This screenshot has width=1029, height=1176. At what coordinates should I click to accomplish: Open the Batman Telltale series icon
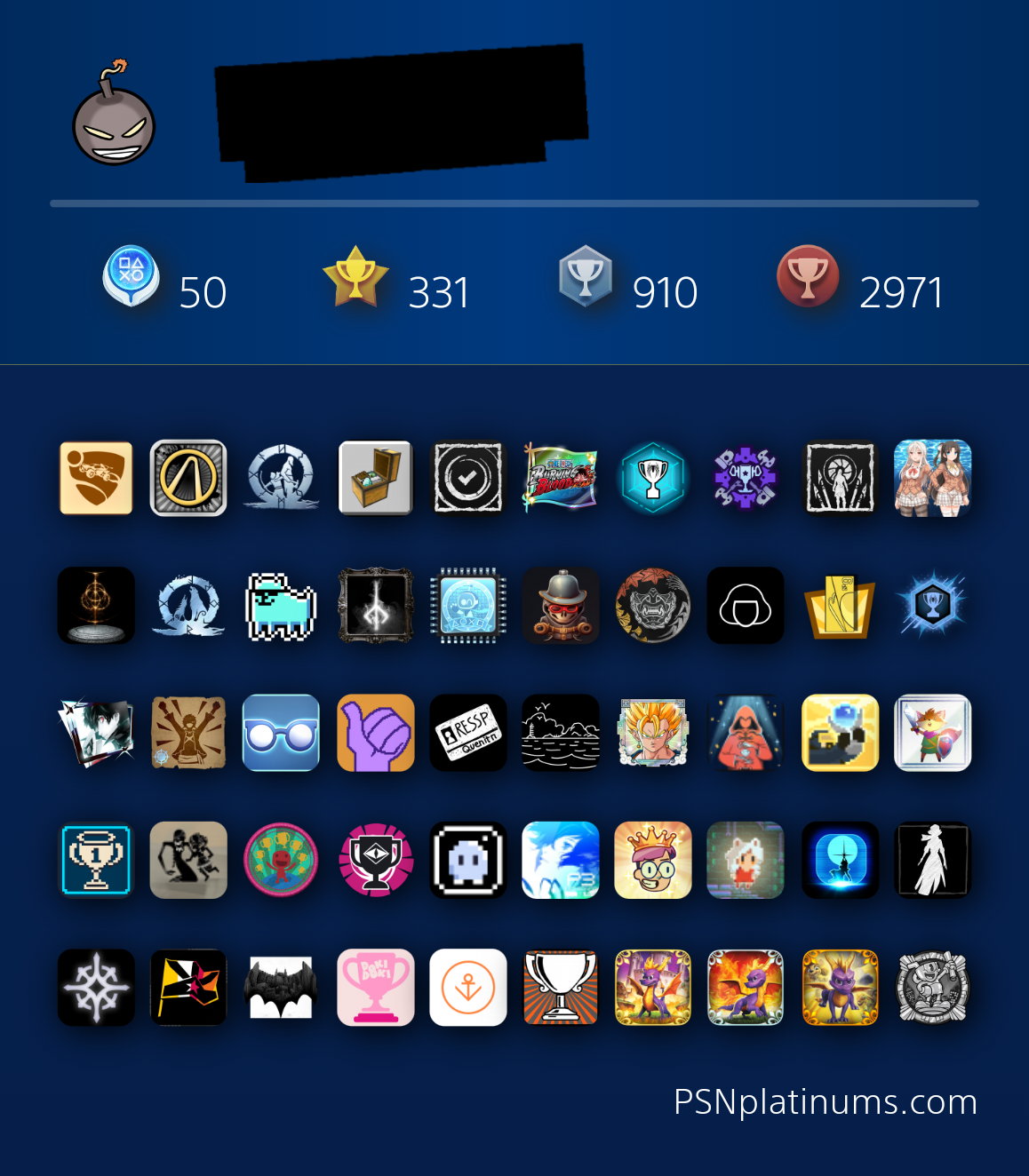281,987
